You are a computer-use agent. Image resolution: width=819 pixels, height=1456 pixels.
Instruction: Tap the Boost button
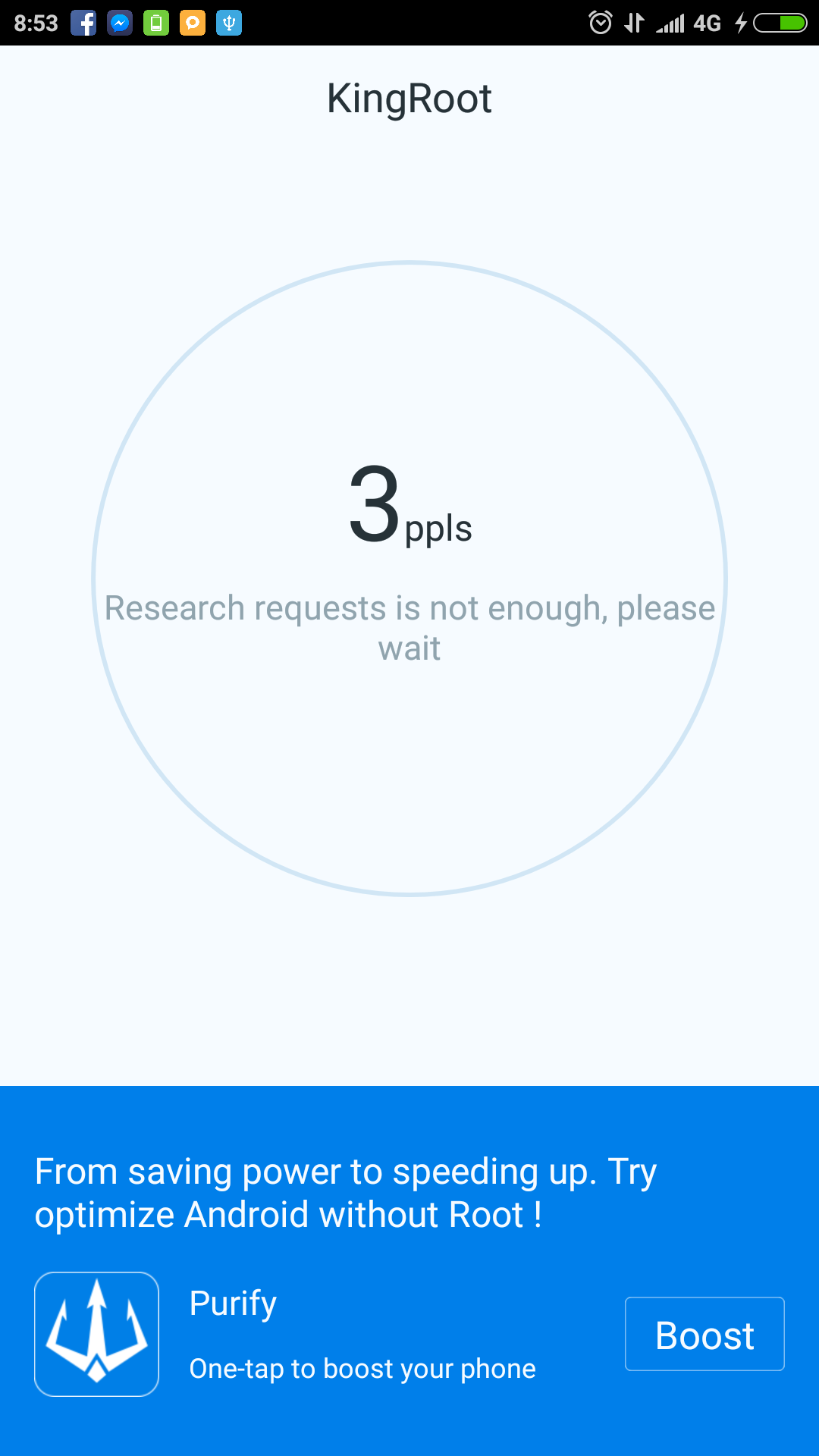[704, 1334]
